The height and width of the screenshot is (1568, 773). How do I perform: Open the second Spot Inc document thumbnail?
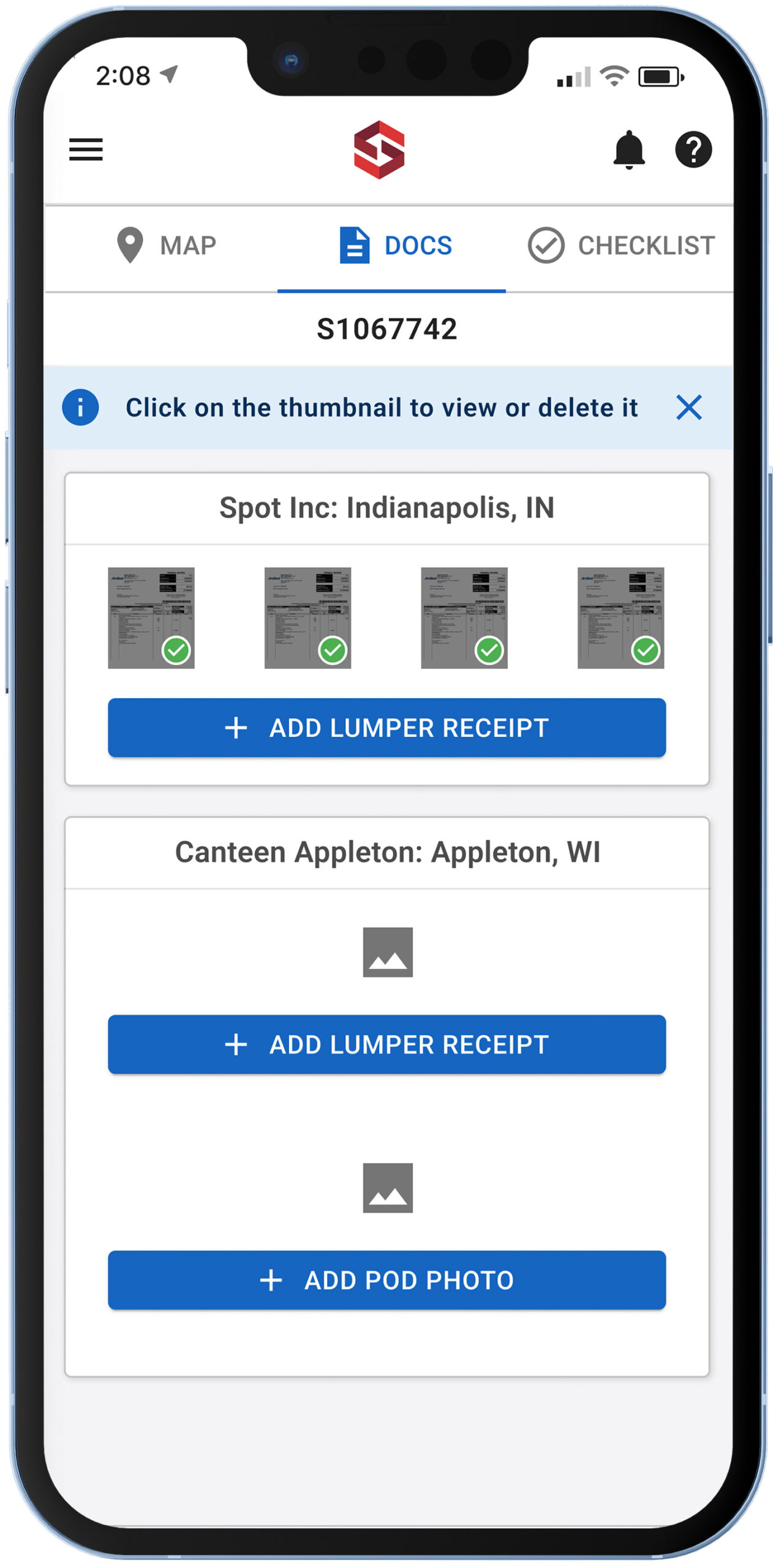(x=307, y=617)
